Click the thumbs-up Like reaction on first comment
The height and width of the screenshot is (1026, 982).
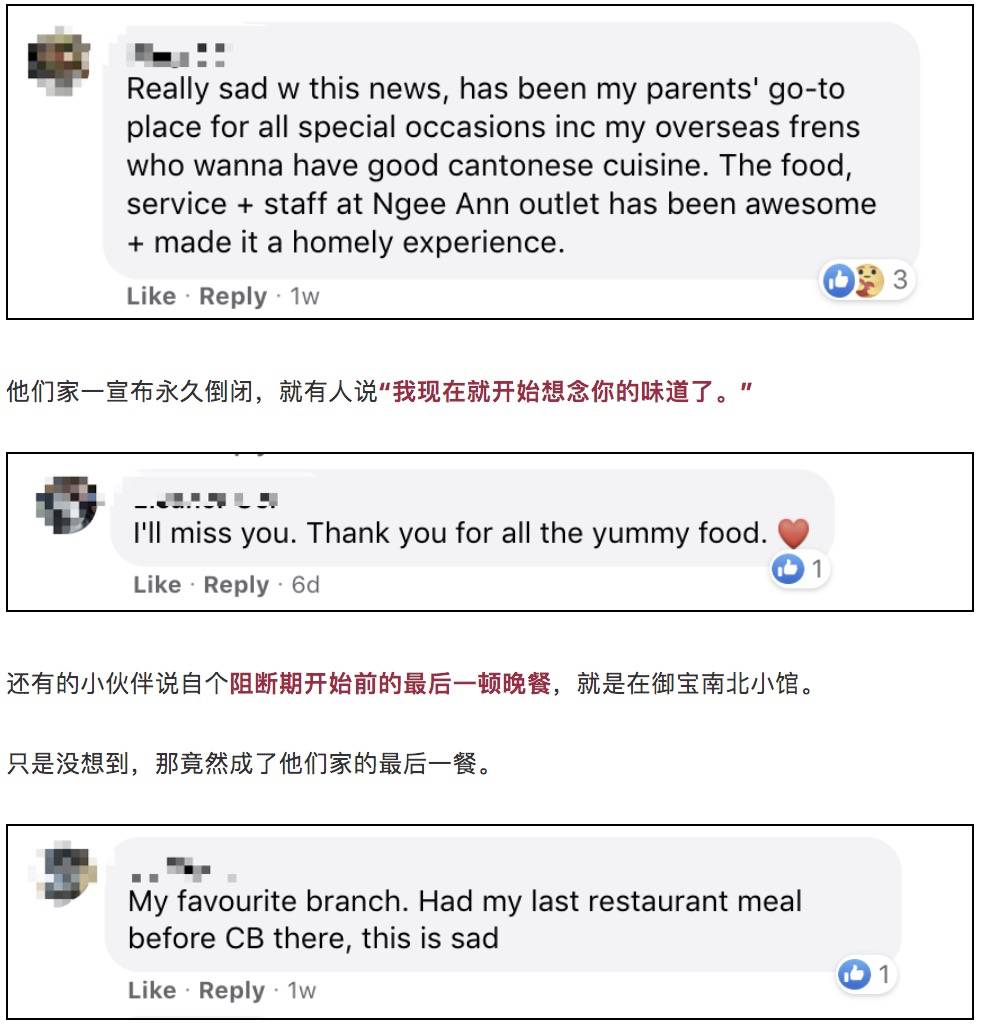coord(838,280)
